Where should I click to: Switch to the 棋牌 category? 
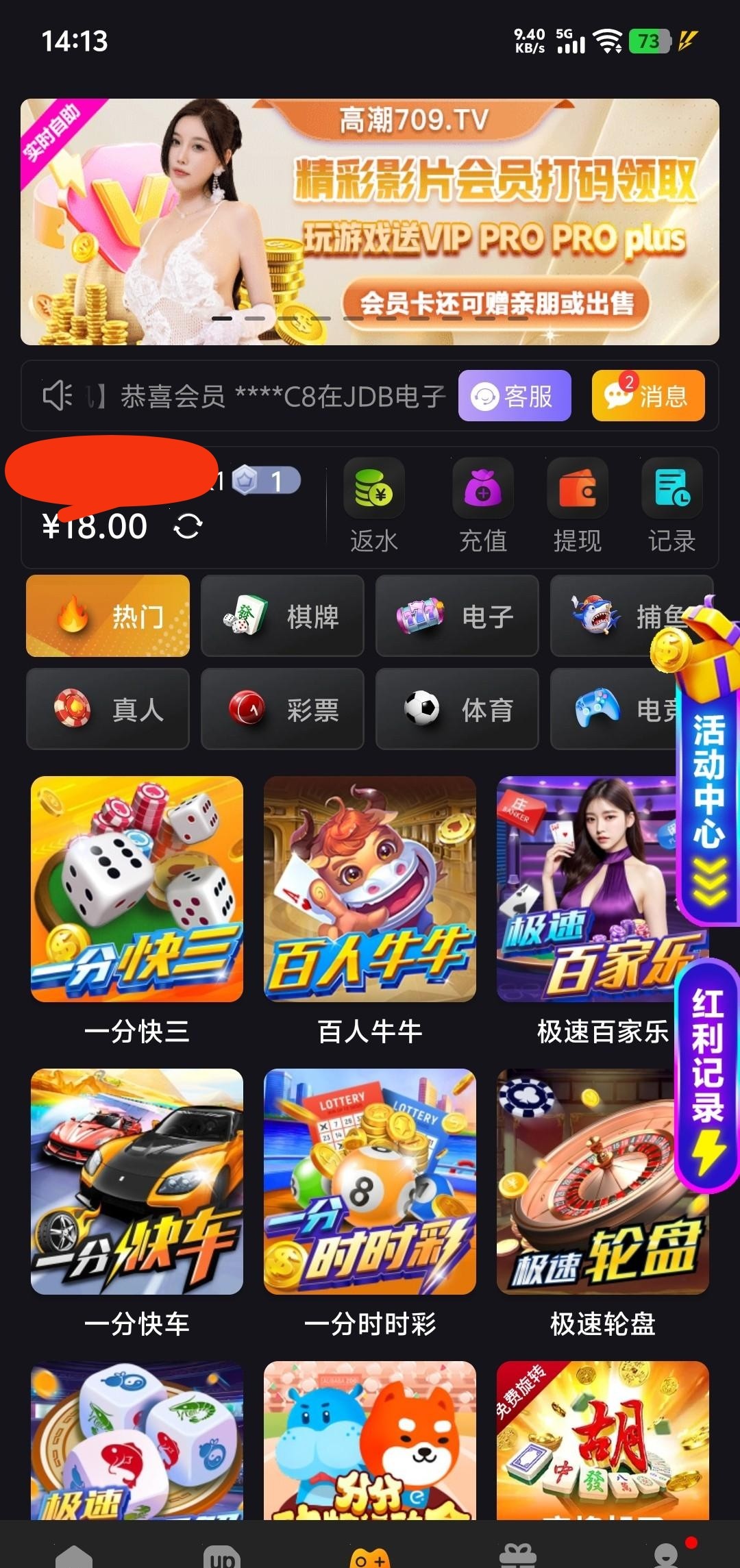coord(282,616)
